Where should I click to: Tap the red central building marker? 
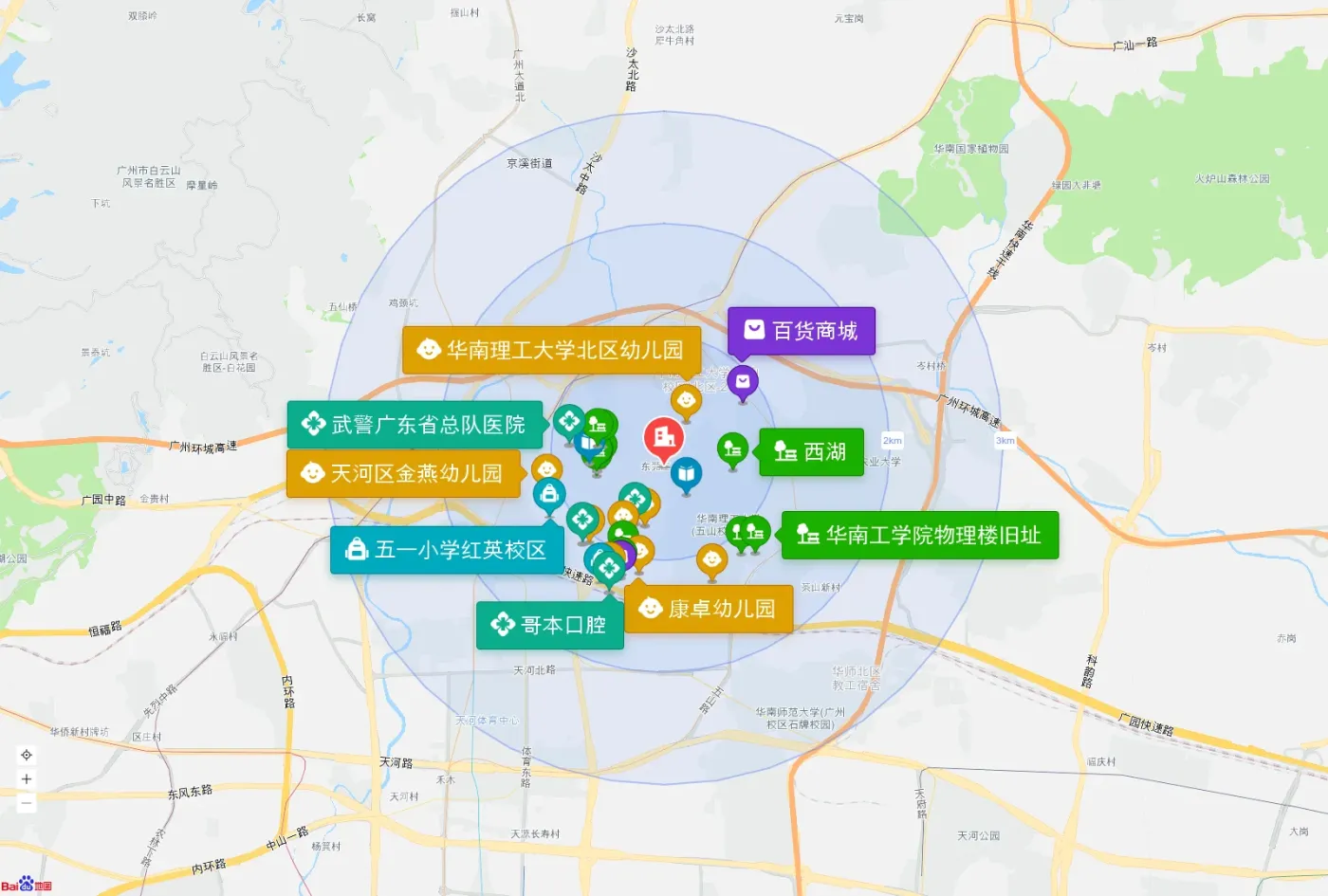pos(664,437)
